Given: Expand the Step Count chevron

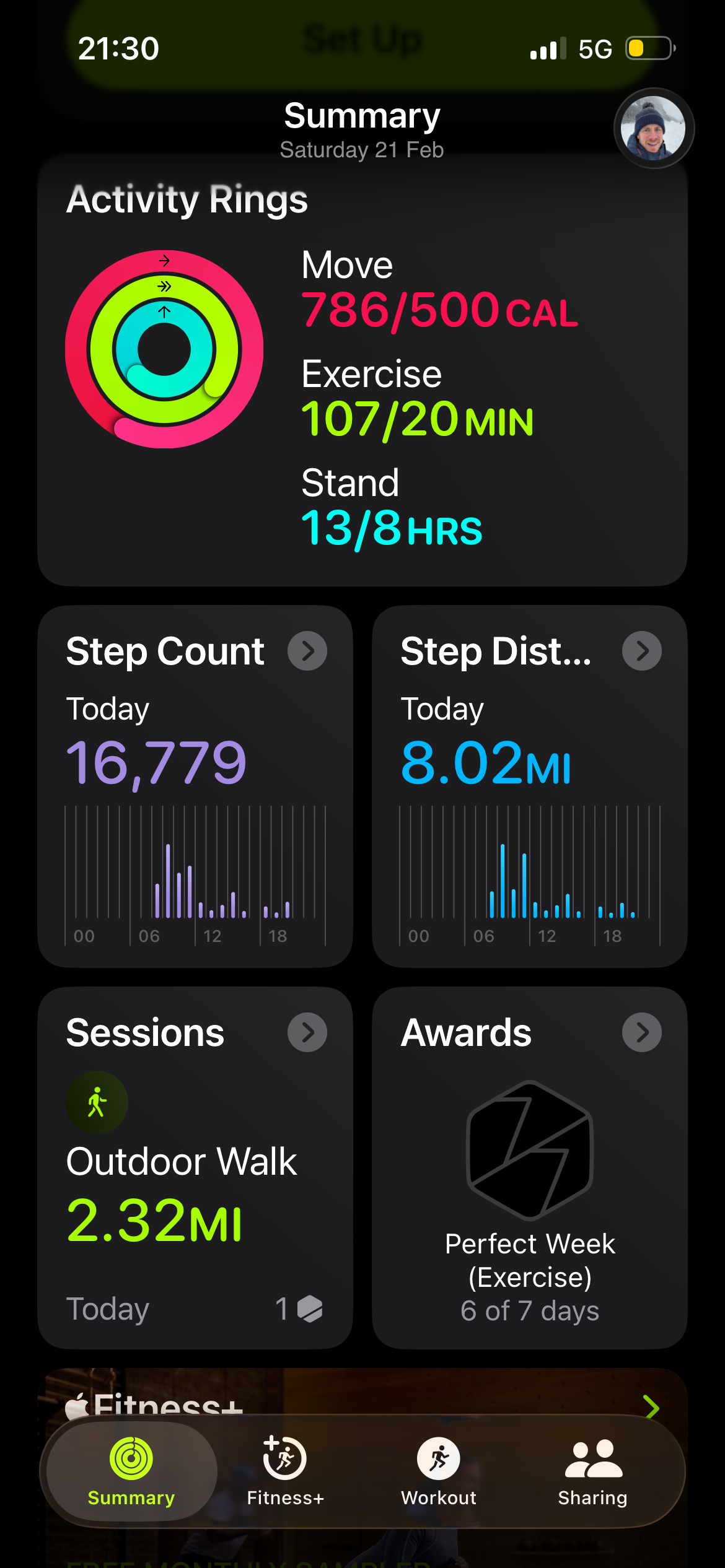Looking at the screenshot, I should click(307, 651).
